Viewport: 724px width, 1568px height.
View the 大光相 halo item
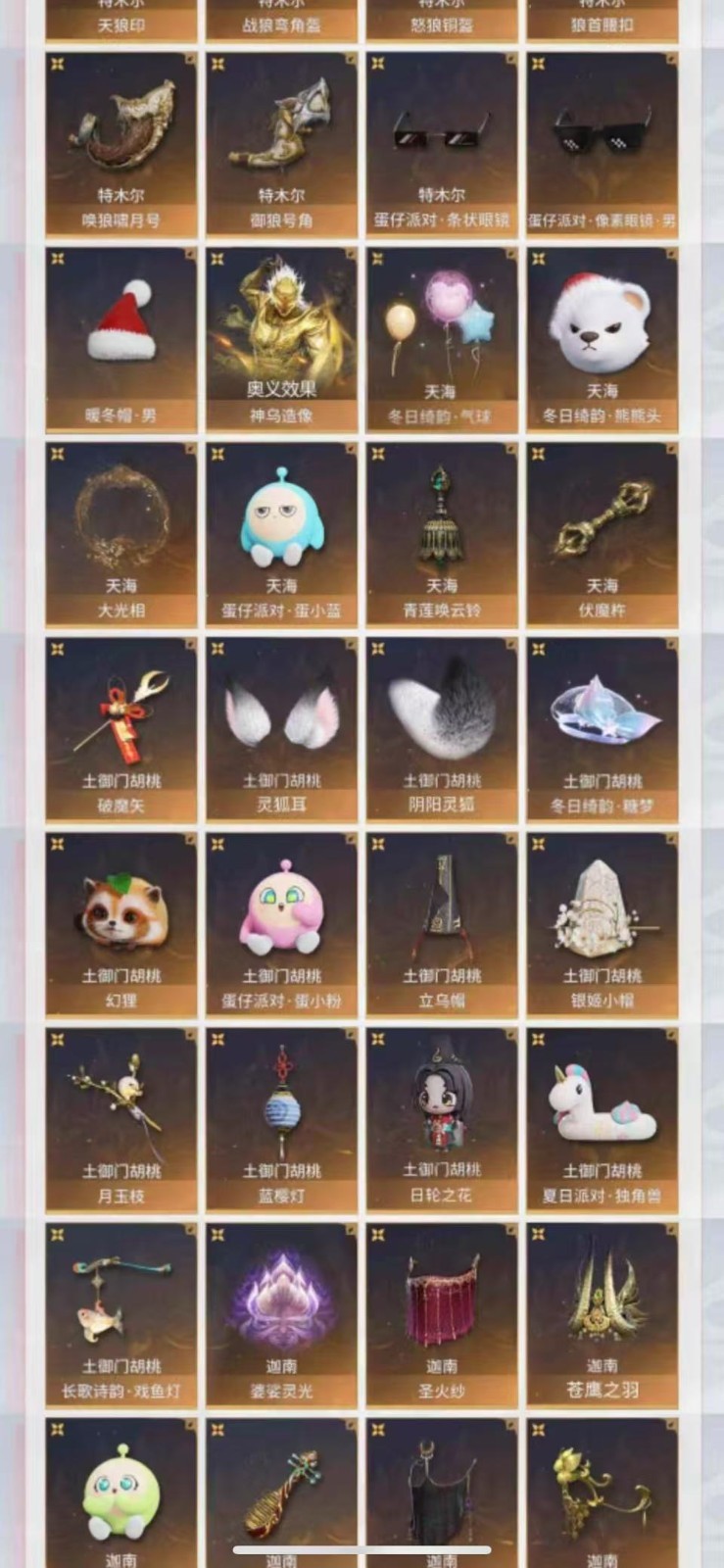click(x=121, y=535)
